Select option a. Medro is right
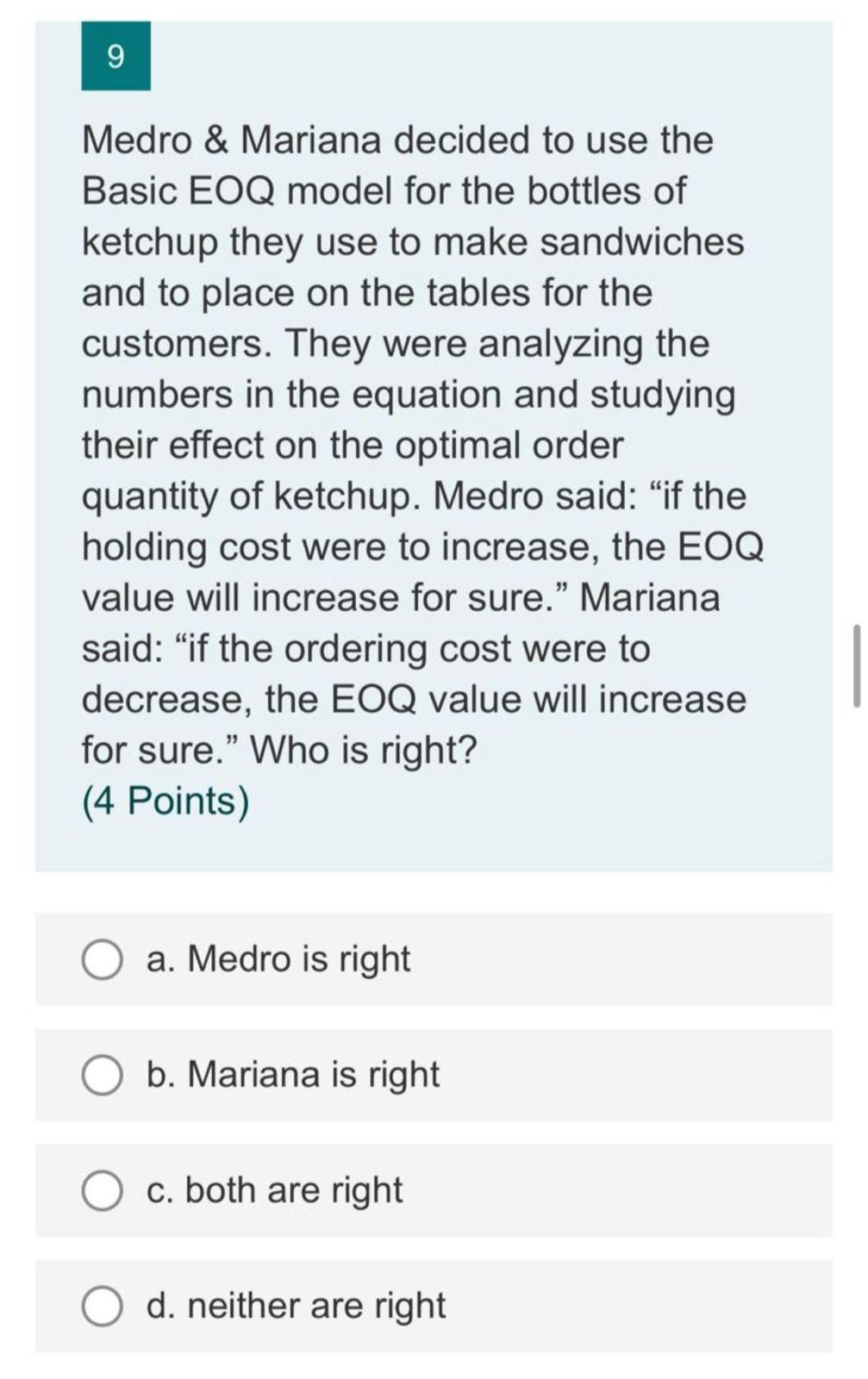868x1379 pixels. coord(102,960)
